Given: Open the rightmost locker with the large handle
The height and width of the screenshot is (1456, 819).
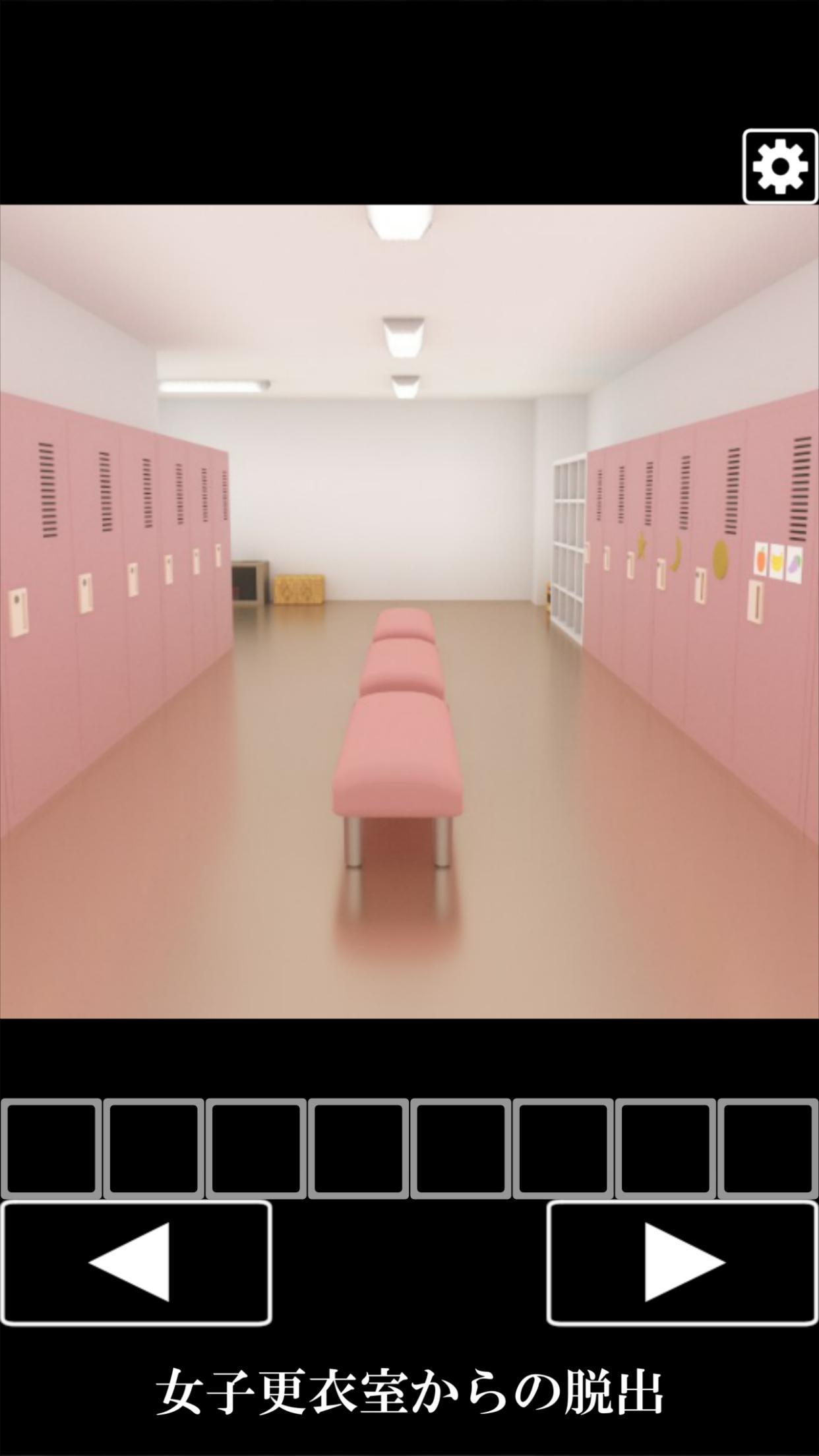Looking at the screenshot, I should click(756, 600).
